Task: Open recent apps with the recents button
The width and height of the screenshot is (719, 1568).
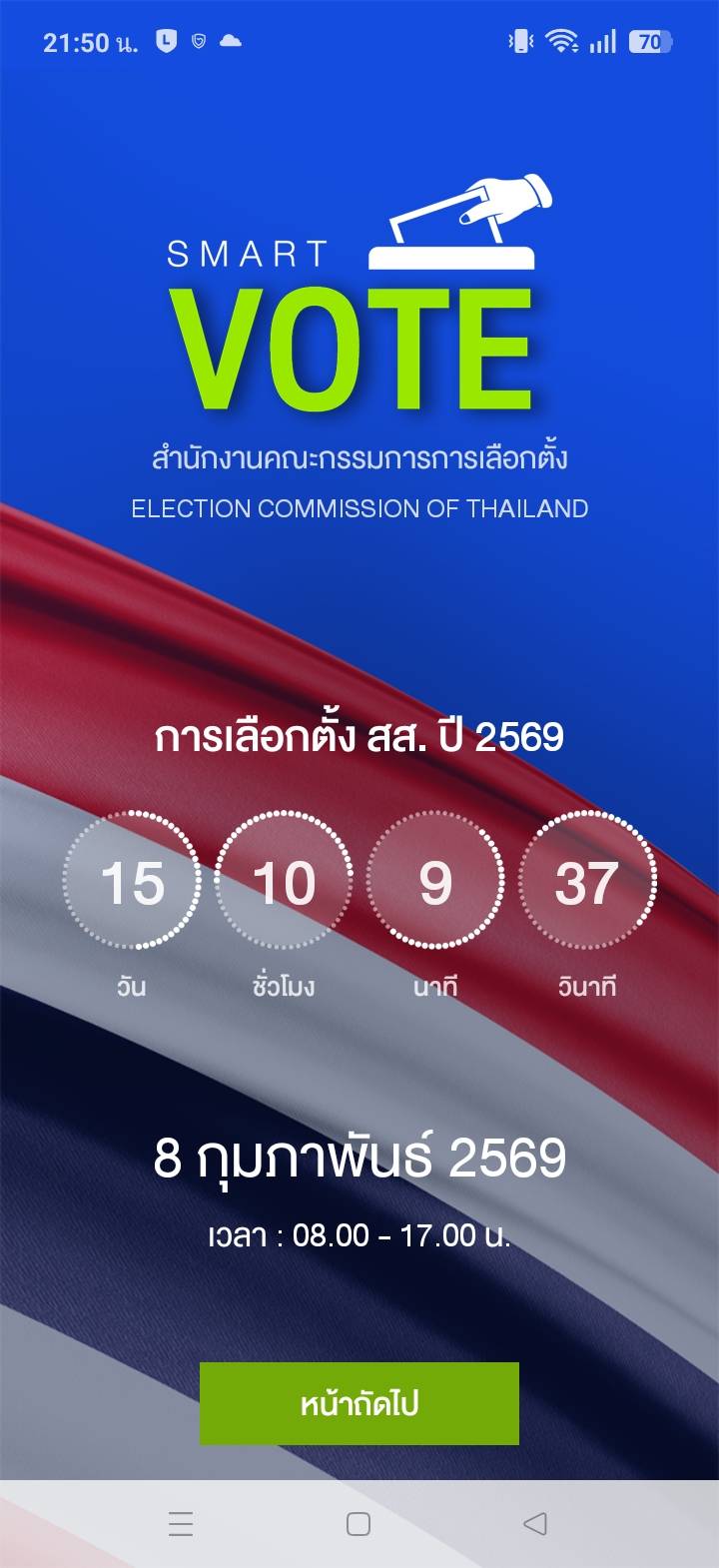Action: pos(180,1525)
